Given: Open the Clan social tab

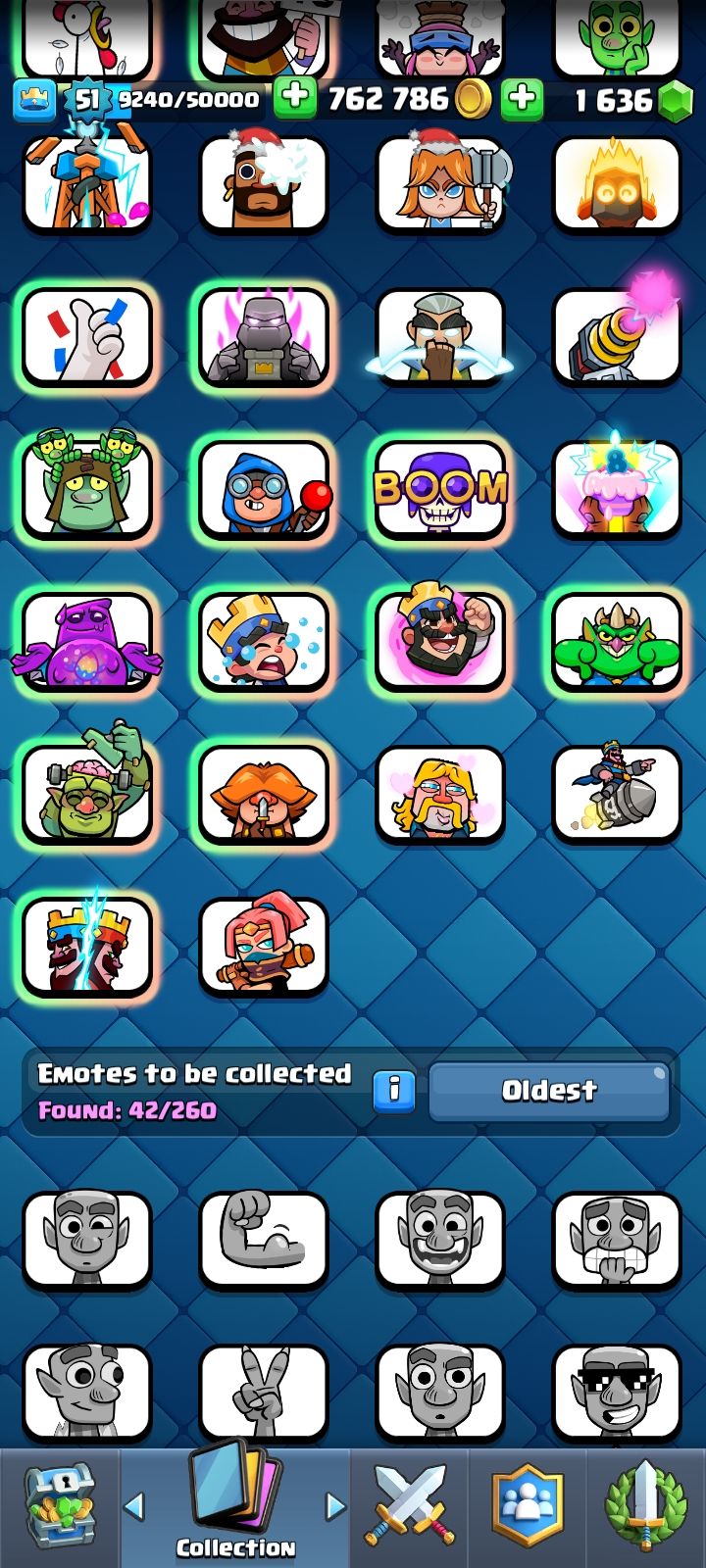Looking at the screenshot, I should pos(528,1506).
